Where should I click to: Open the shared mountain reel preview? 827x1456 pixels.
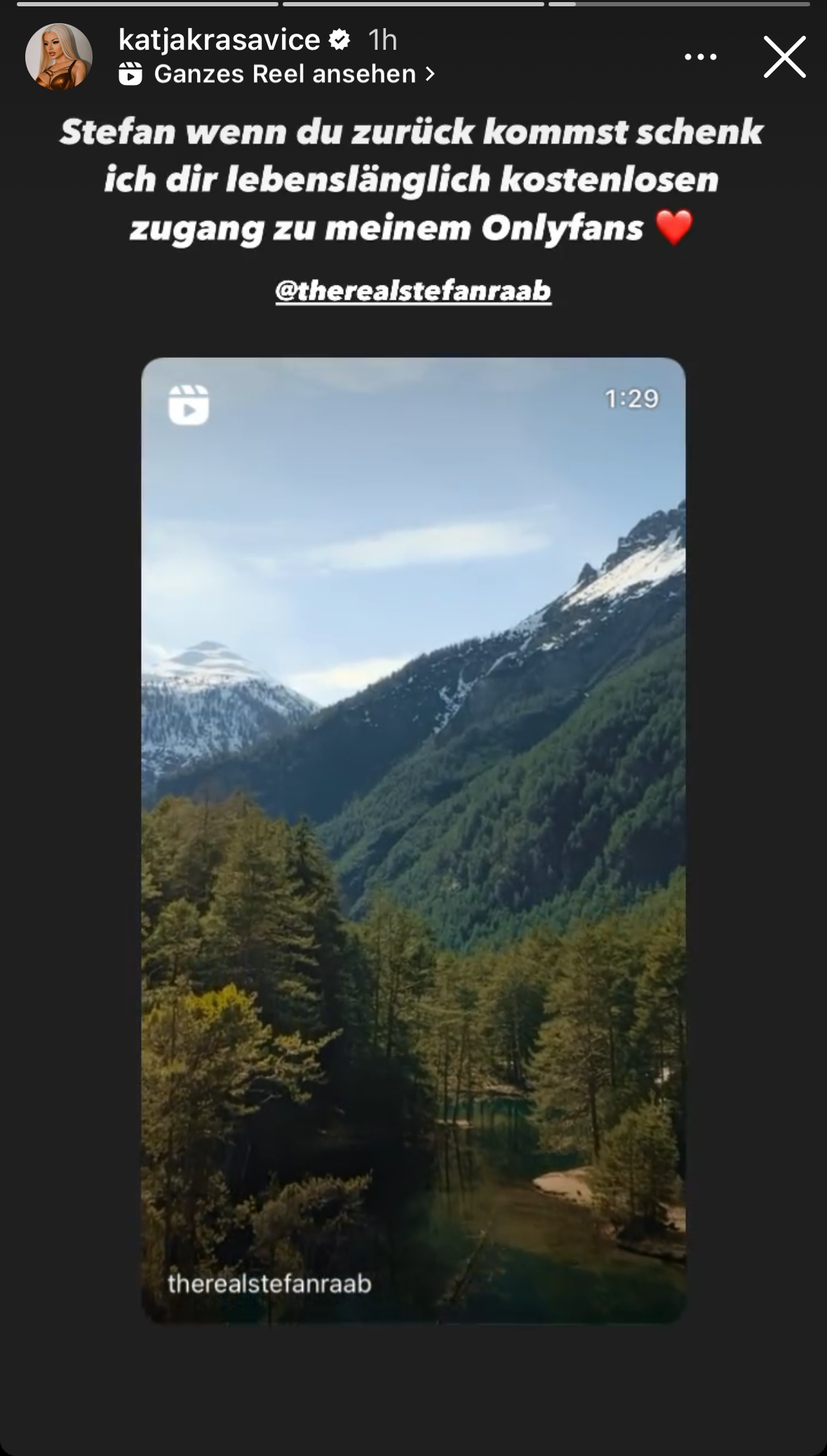[413, 839]
